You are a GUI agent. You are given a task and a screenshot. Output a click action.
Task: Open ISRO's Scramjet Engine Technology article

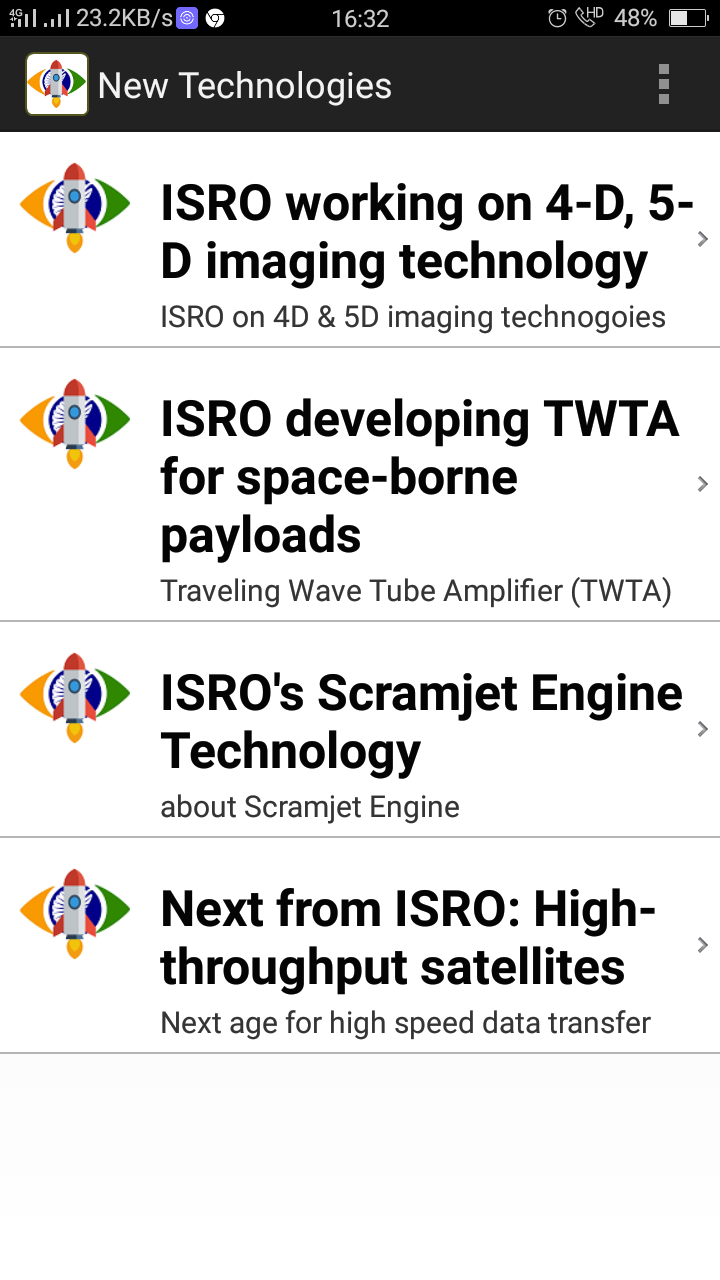pyautogui.click(x=420, y=729)
